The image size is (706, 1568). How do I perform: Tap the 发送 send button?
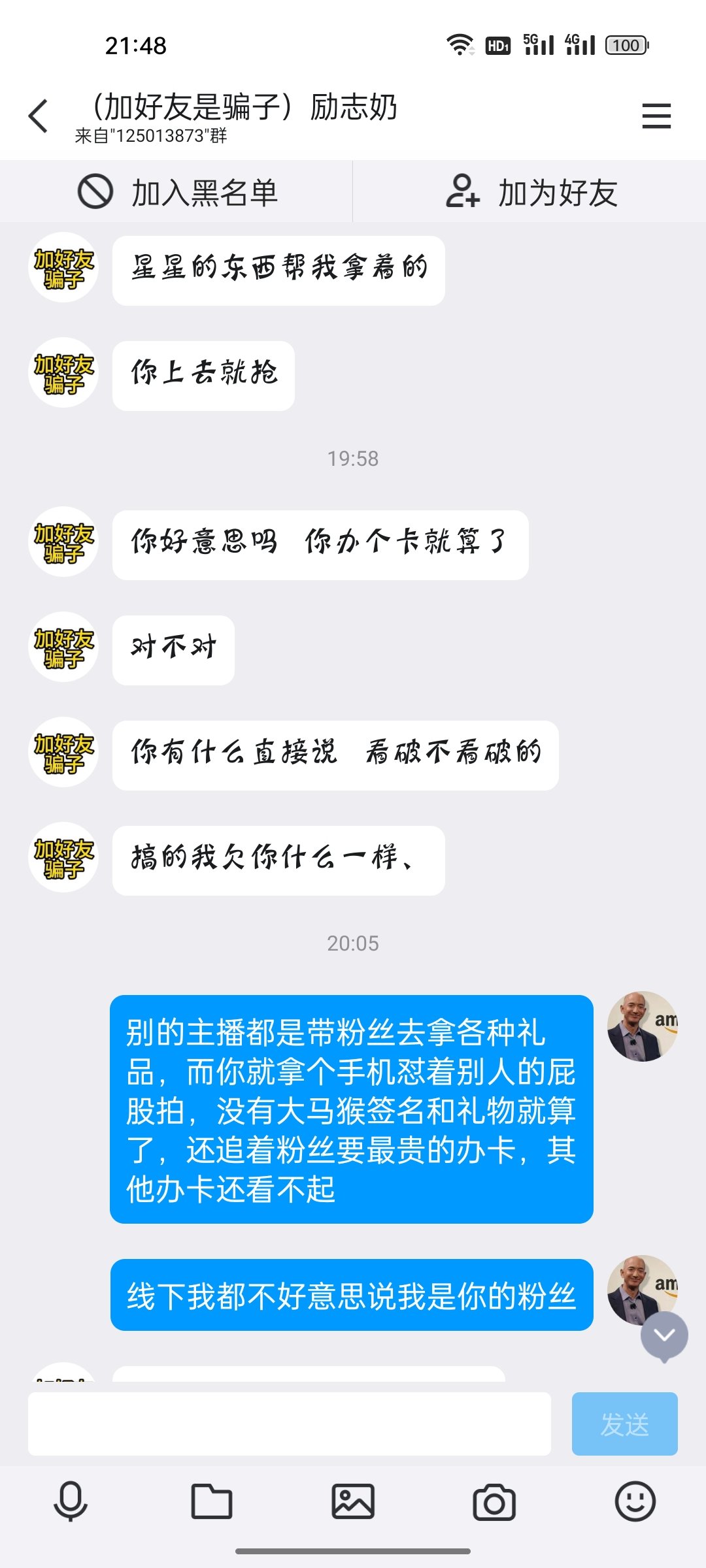[x=624, y=1424]
